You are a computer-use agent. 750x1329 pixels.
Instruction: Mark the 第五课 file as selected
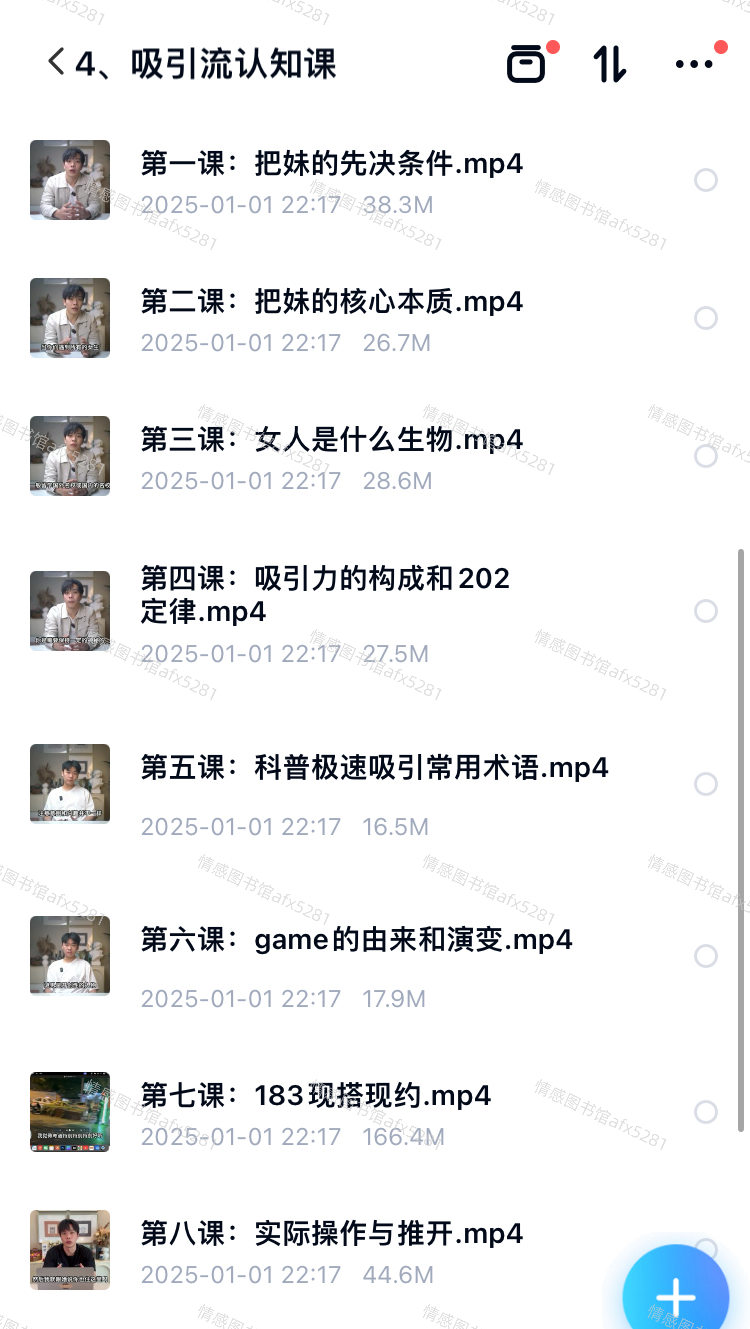click(x=706, y=784)
